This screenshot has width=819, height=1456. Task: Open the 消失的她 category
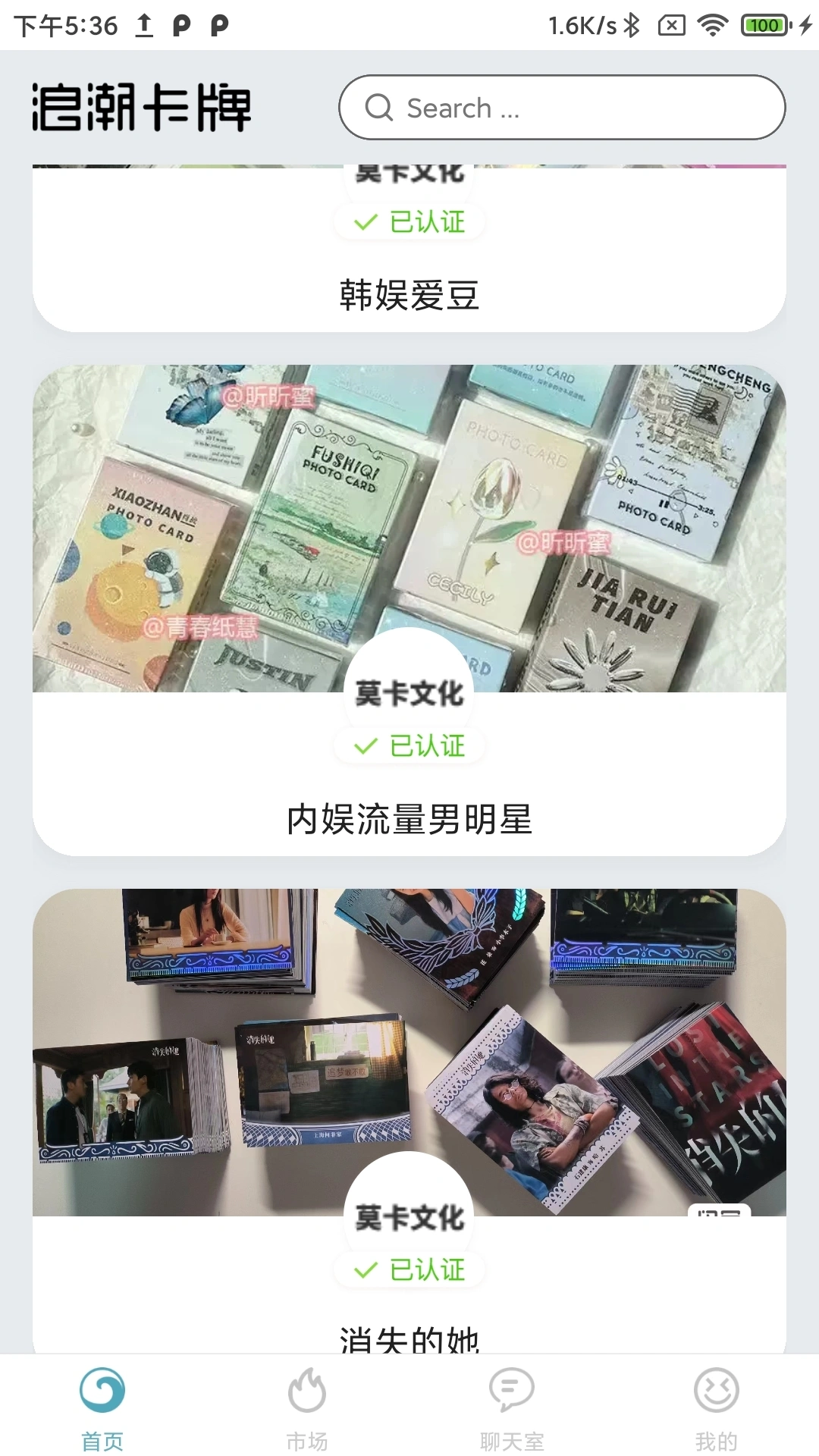pyautogui.click(x=408, y=1335)
